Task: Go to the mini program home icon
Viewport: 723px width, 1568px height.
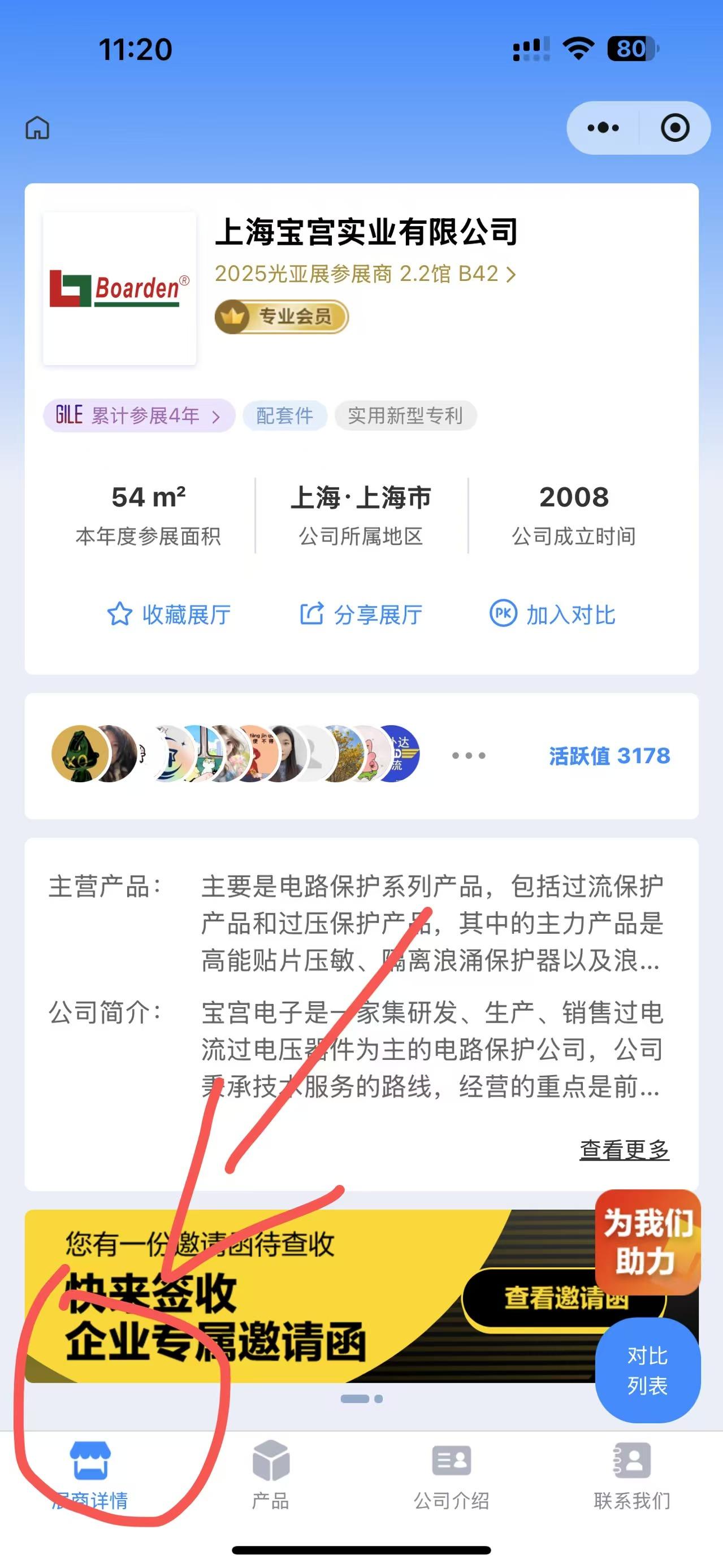Action: click(37, 128)
